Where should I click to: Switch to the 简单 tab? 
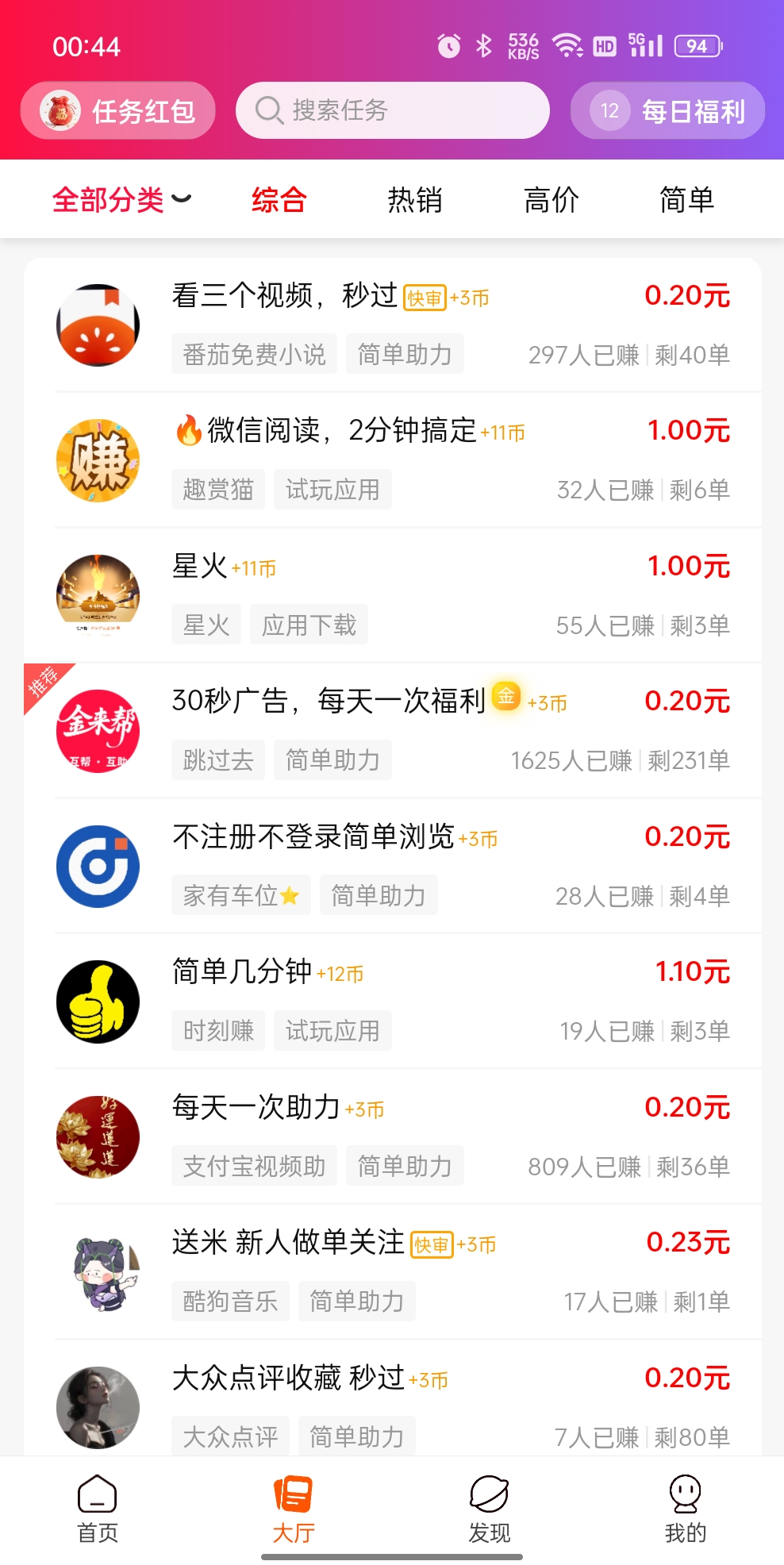click(x=686, y=199)
